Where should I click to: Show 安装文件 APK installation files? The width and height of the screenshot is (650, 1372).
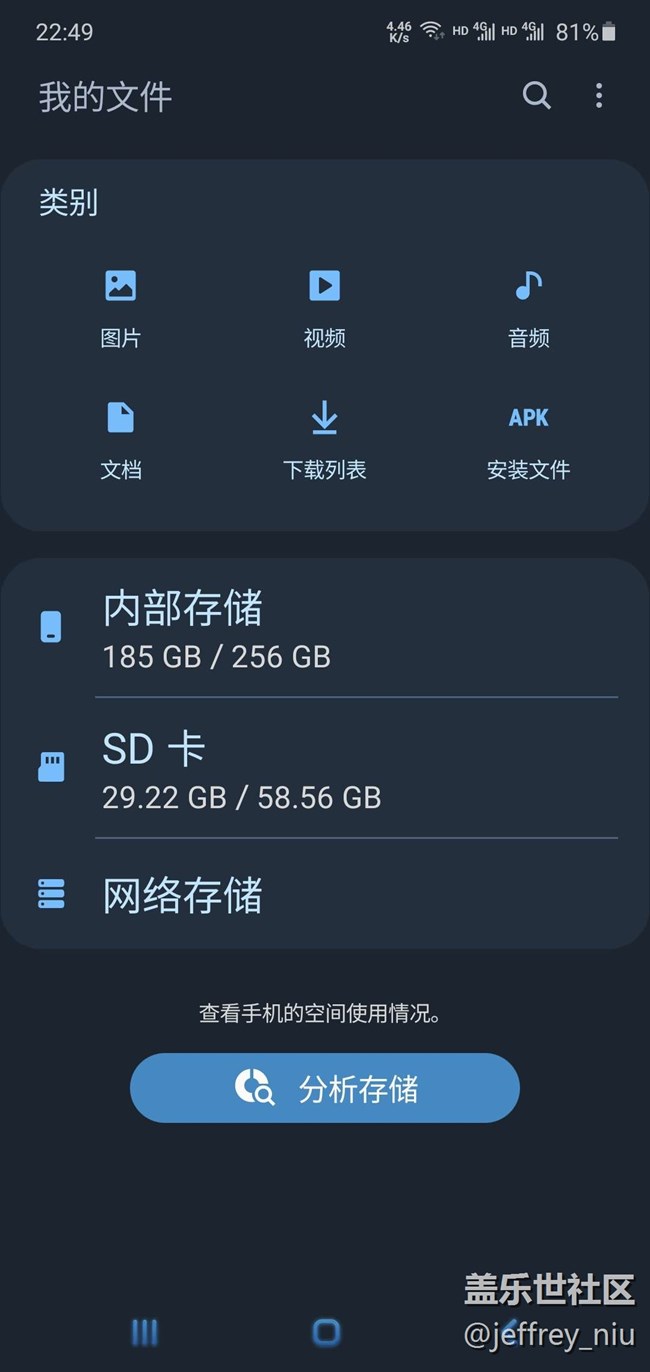click(528, 440)
